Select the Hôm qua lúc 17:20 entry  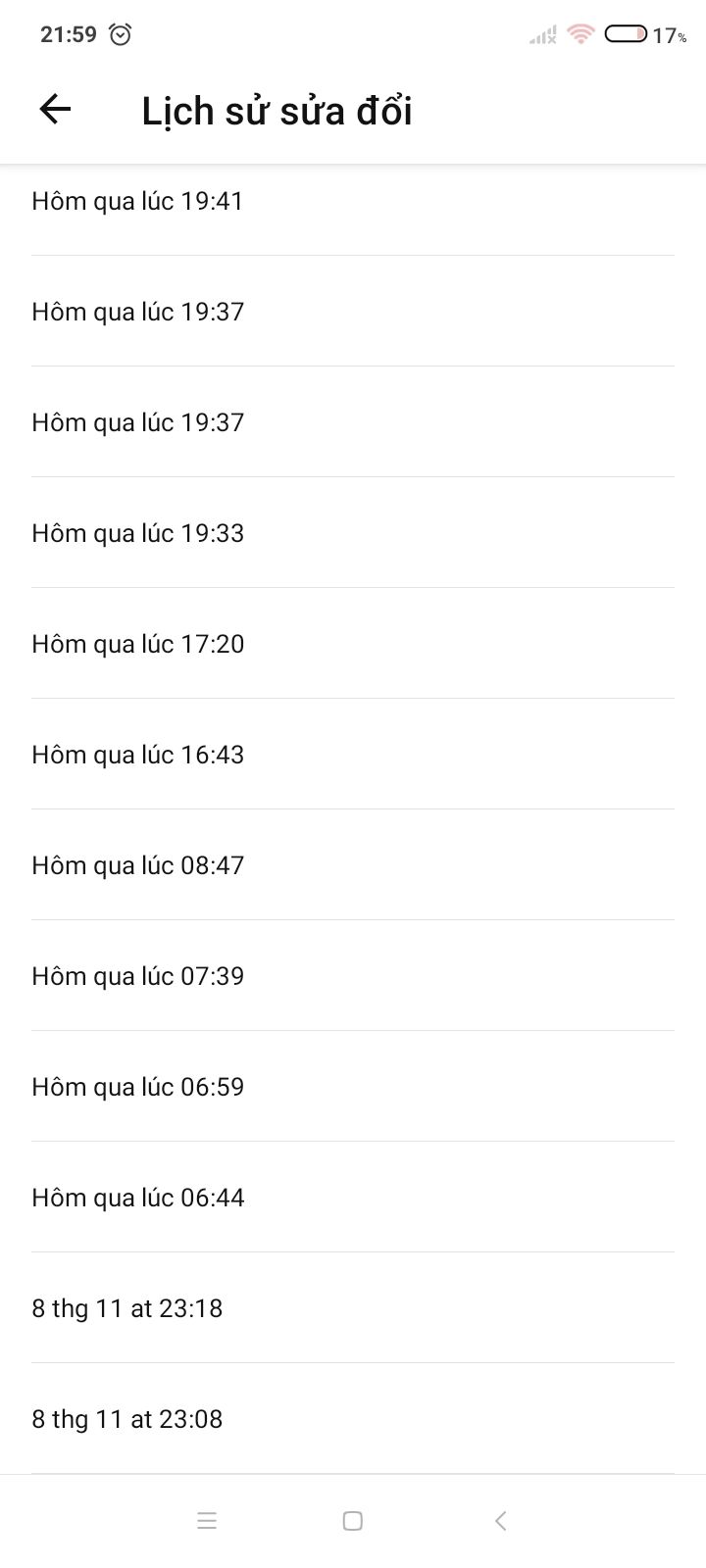click(x=137, y=644)
